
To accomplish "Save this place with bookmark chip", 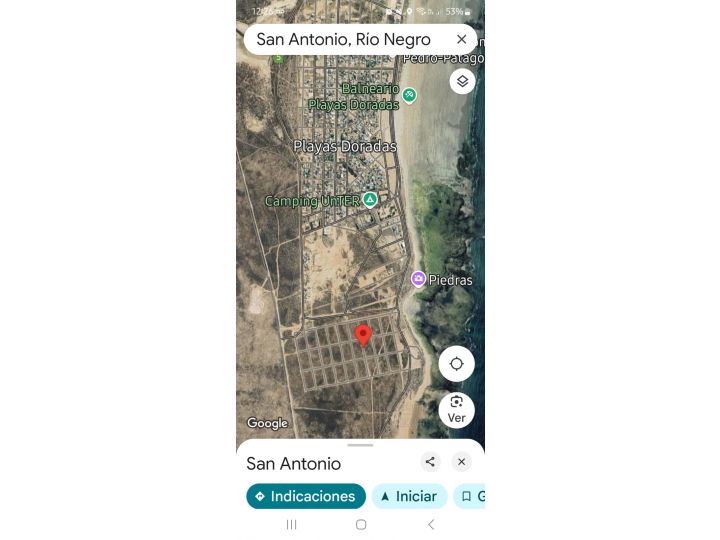I will click(469, 496).
